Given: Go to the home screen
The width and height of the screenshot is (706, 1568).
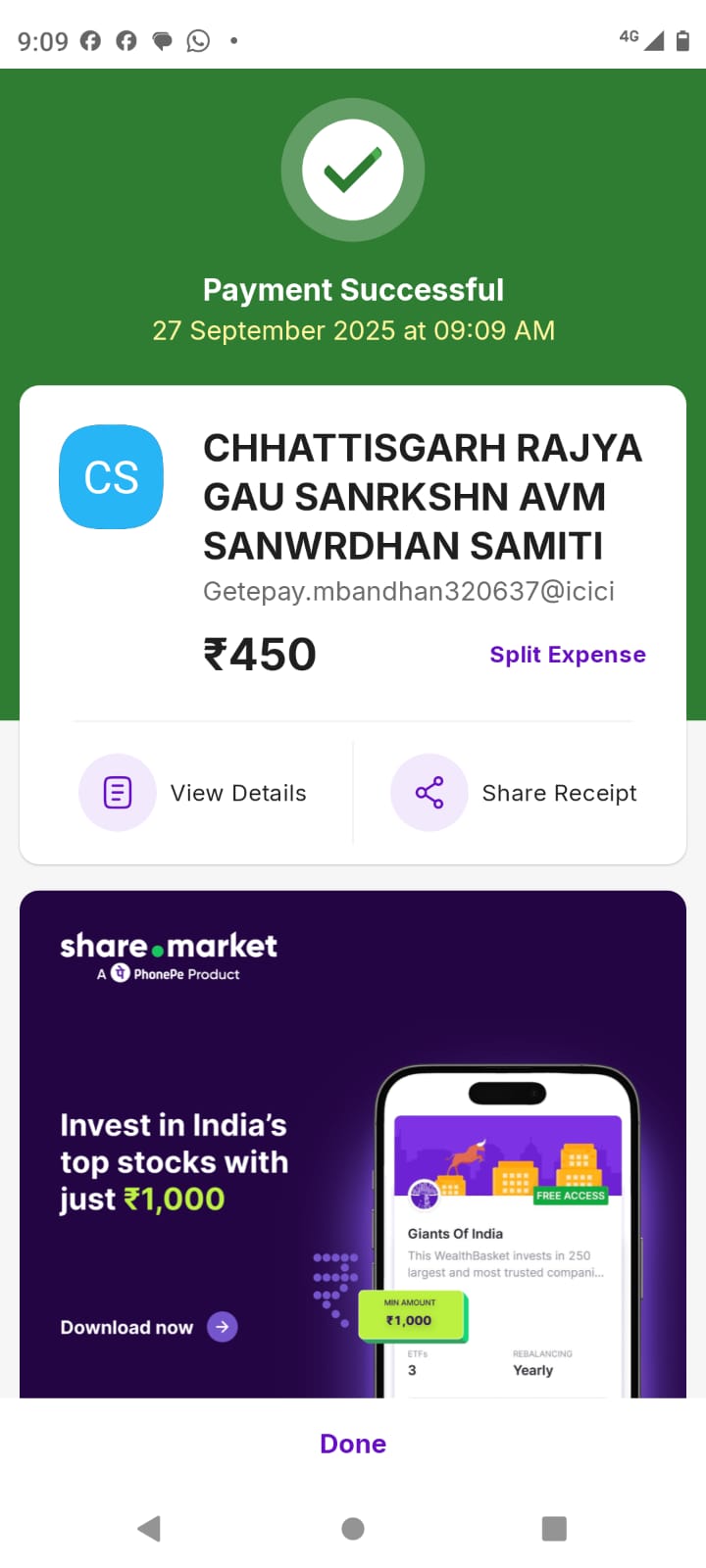Looking at the screenshot, I should tap(353, 1529).
